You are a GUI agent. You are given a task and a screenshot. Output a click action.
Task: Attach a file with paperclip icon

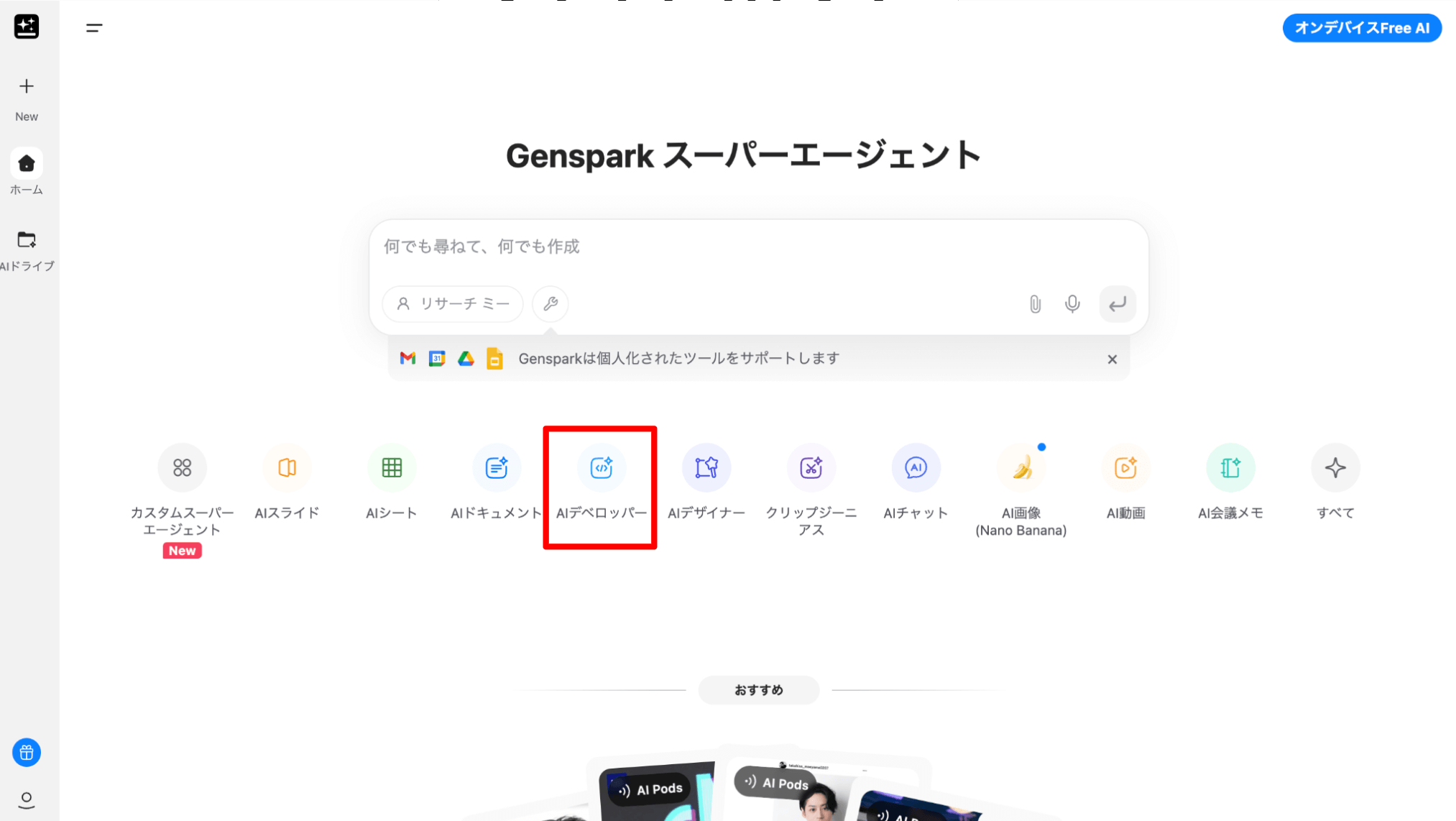[x=1035, y=304]
